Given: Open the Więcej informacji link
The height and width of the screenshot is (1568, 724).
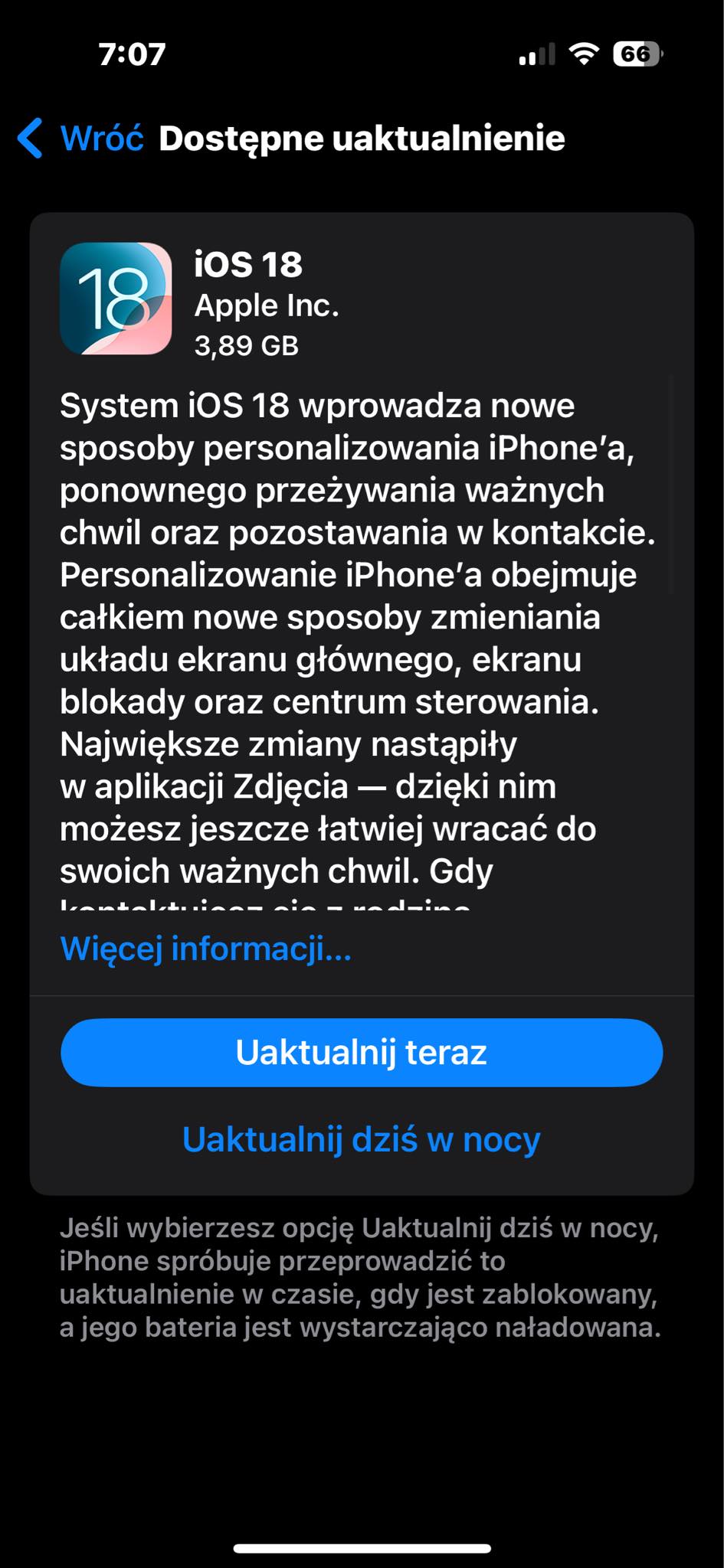Looking at the screenshot, I should (x=205, y=949).
